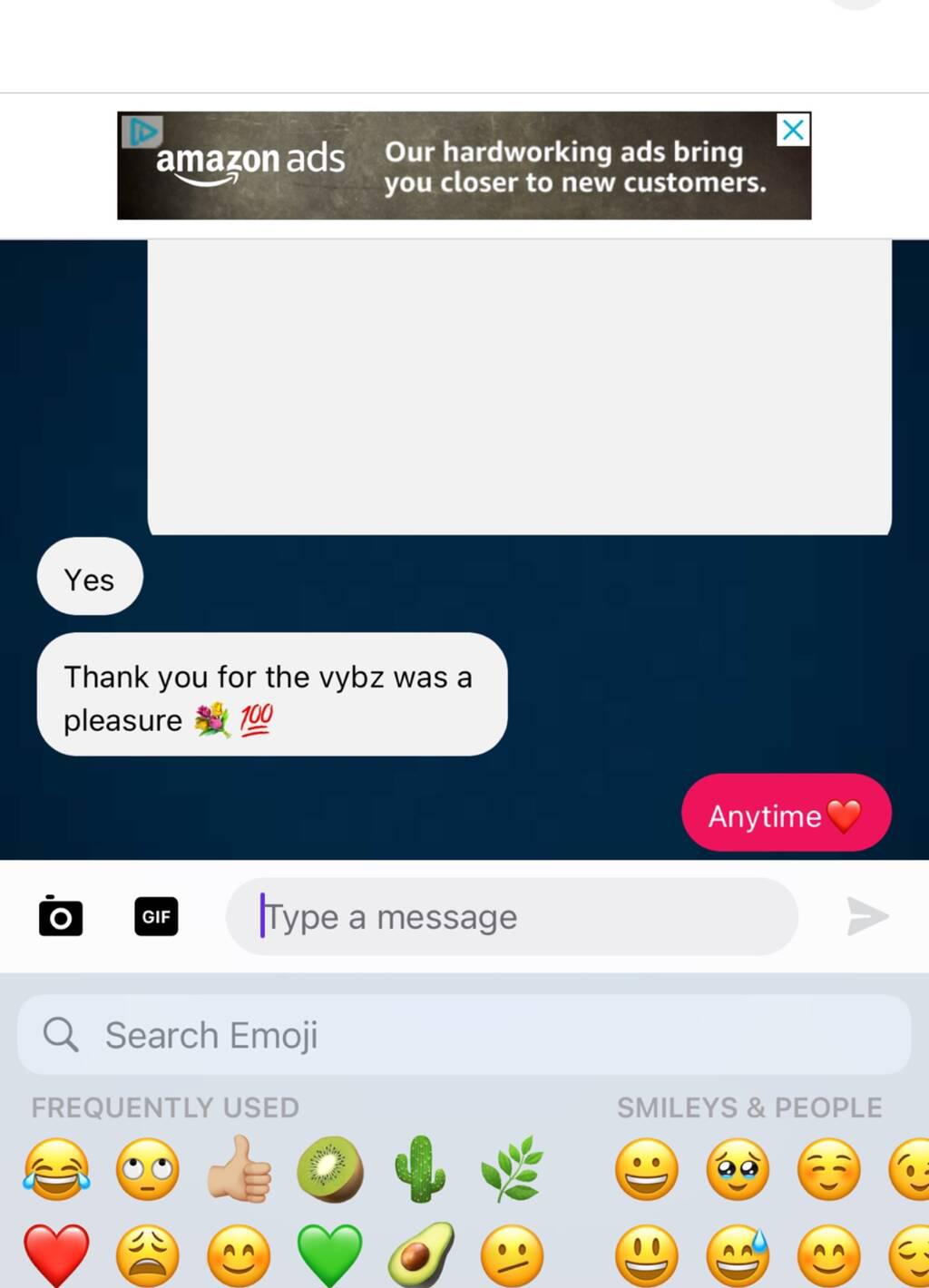Insert the thumbs up emoji
The image size is (929, 1288).
pyautogui.click(x=239, y=1169)
